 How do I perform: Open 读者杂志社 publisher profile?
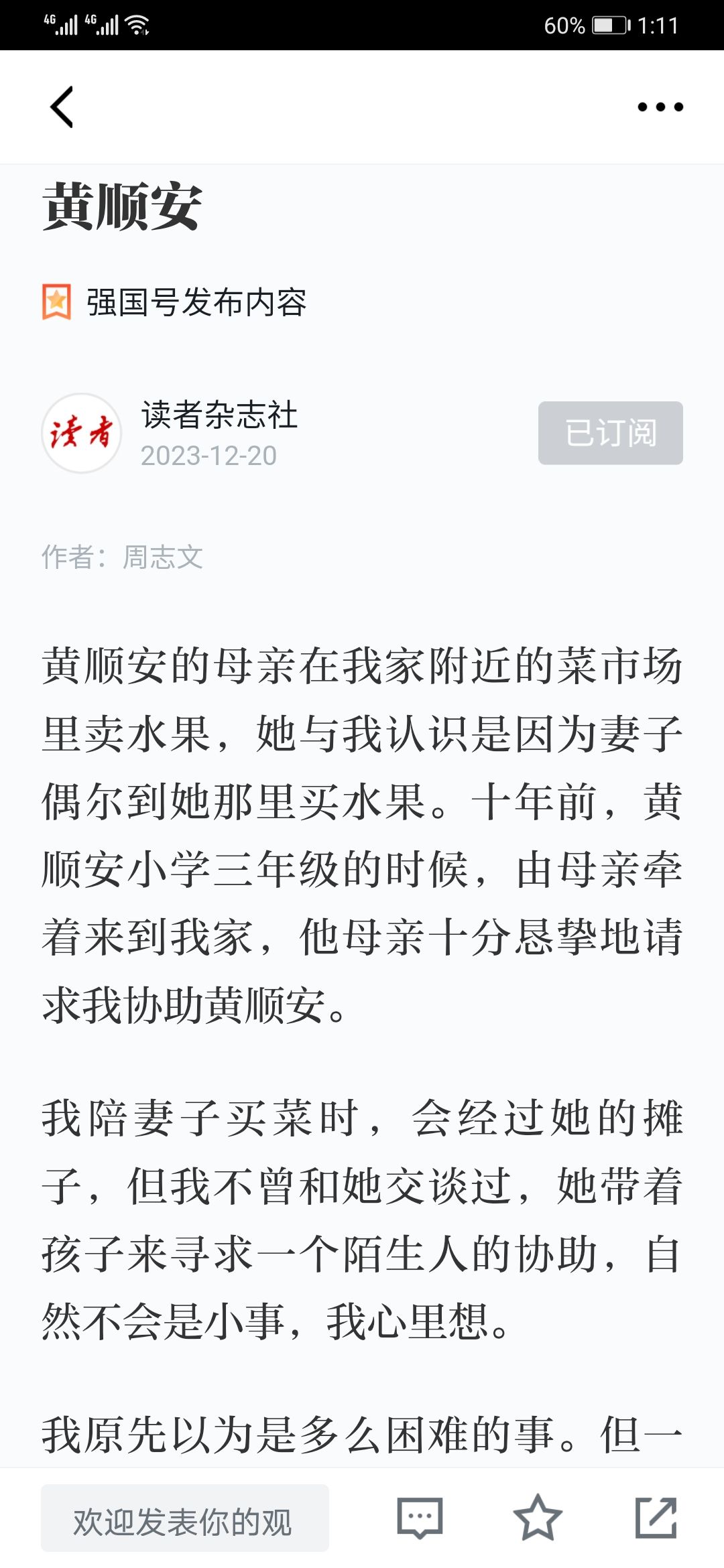tap(219, 415)
